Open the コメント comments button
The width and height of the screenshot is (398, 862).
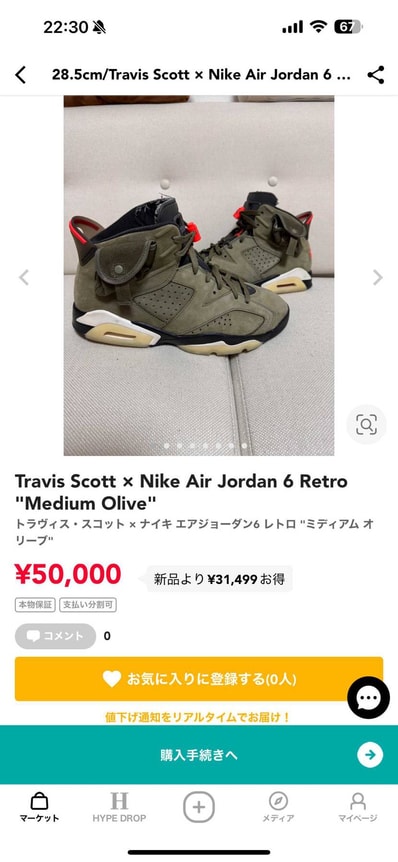pyautogui.click(x=56, y=636)
